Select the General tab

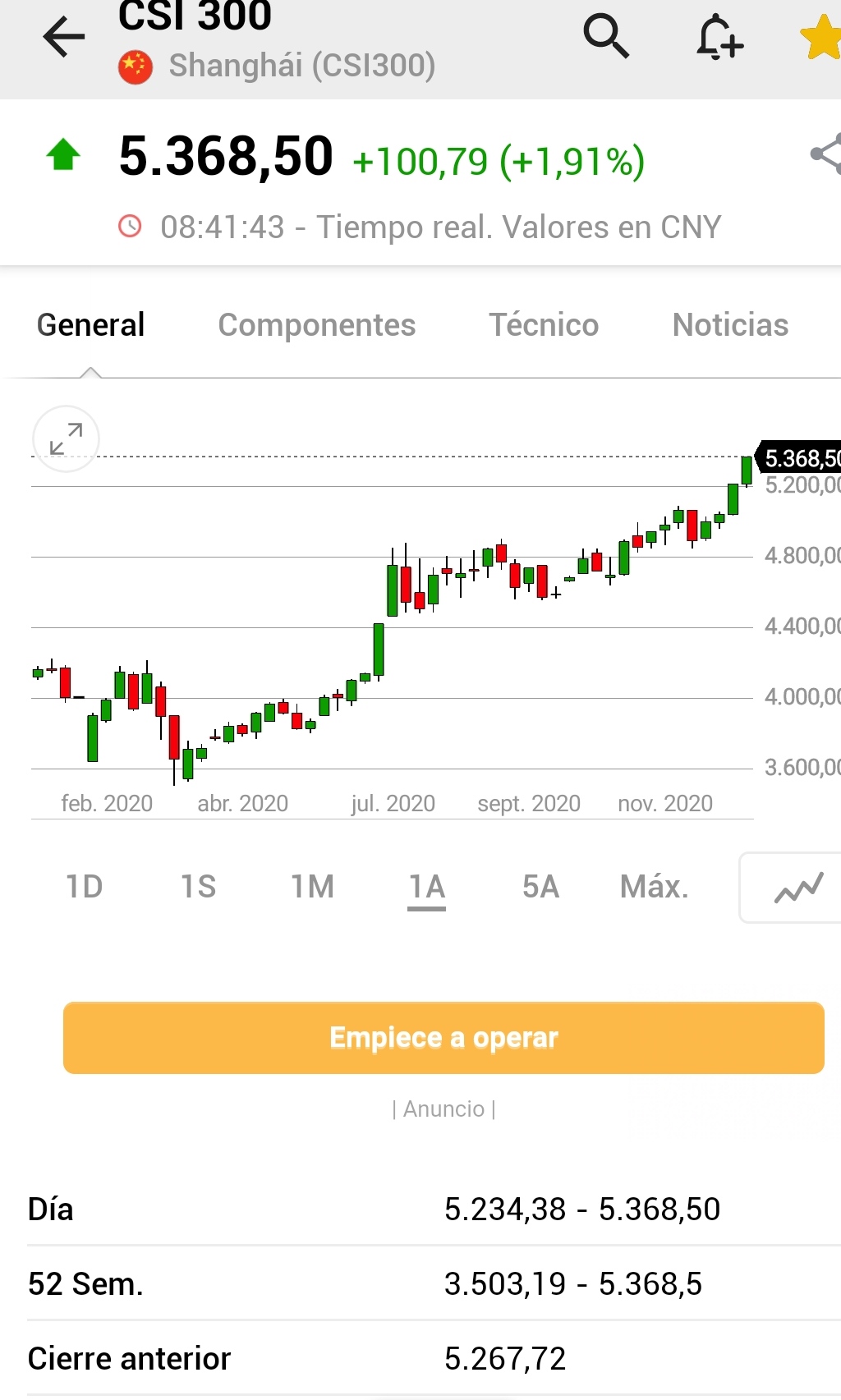pos(91,325)
